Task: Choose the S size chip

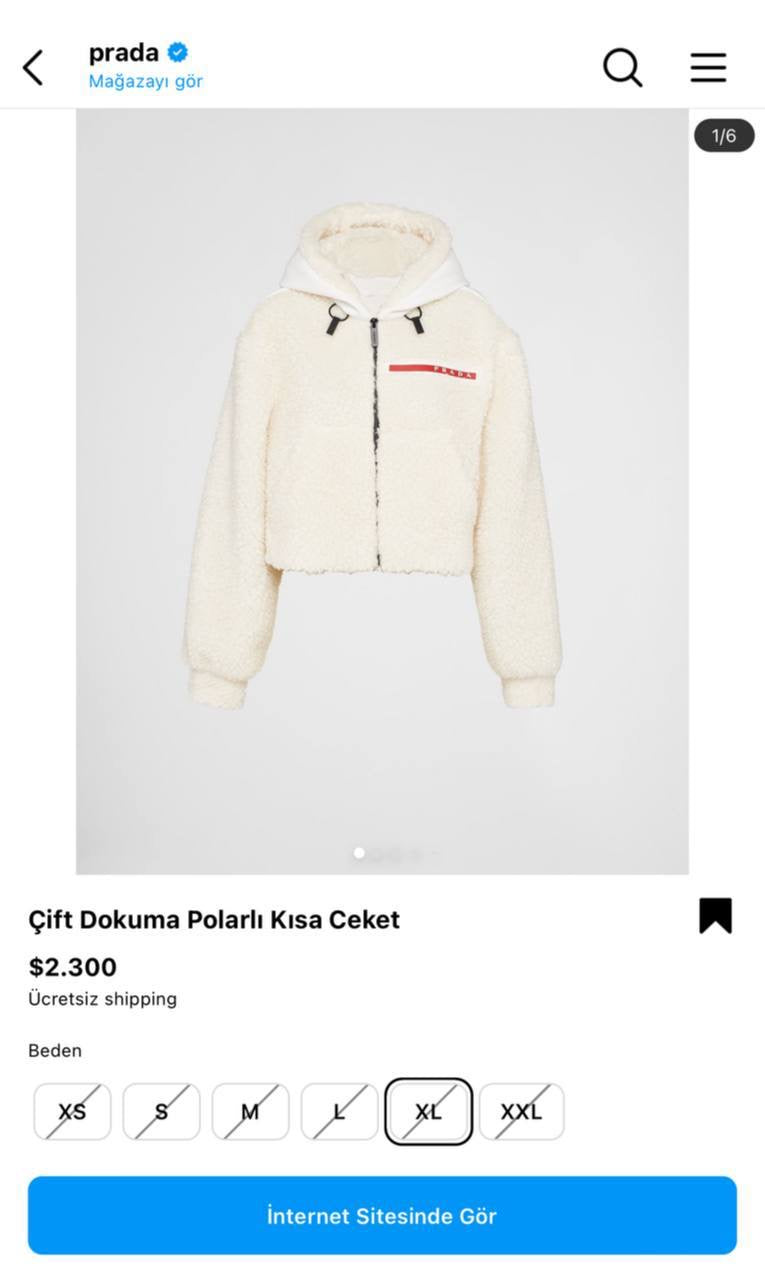Action: click(161, 1112)
